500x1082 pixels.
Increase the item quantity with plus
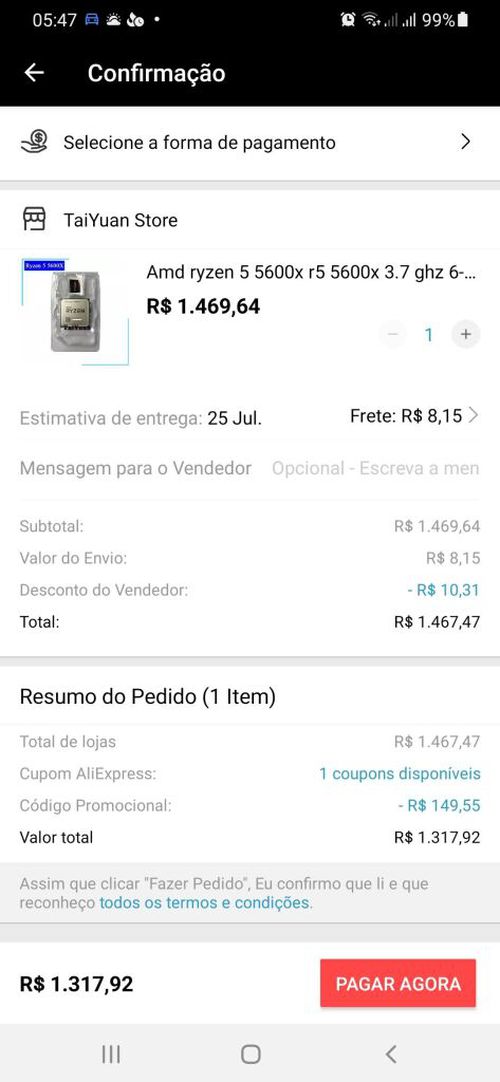[x=466, y=335]
